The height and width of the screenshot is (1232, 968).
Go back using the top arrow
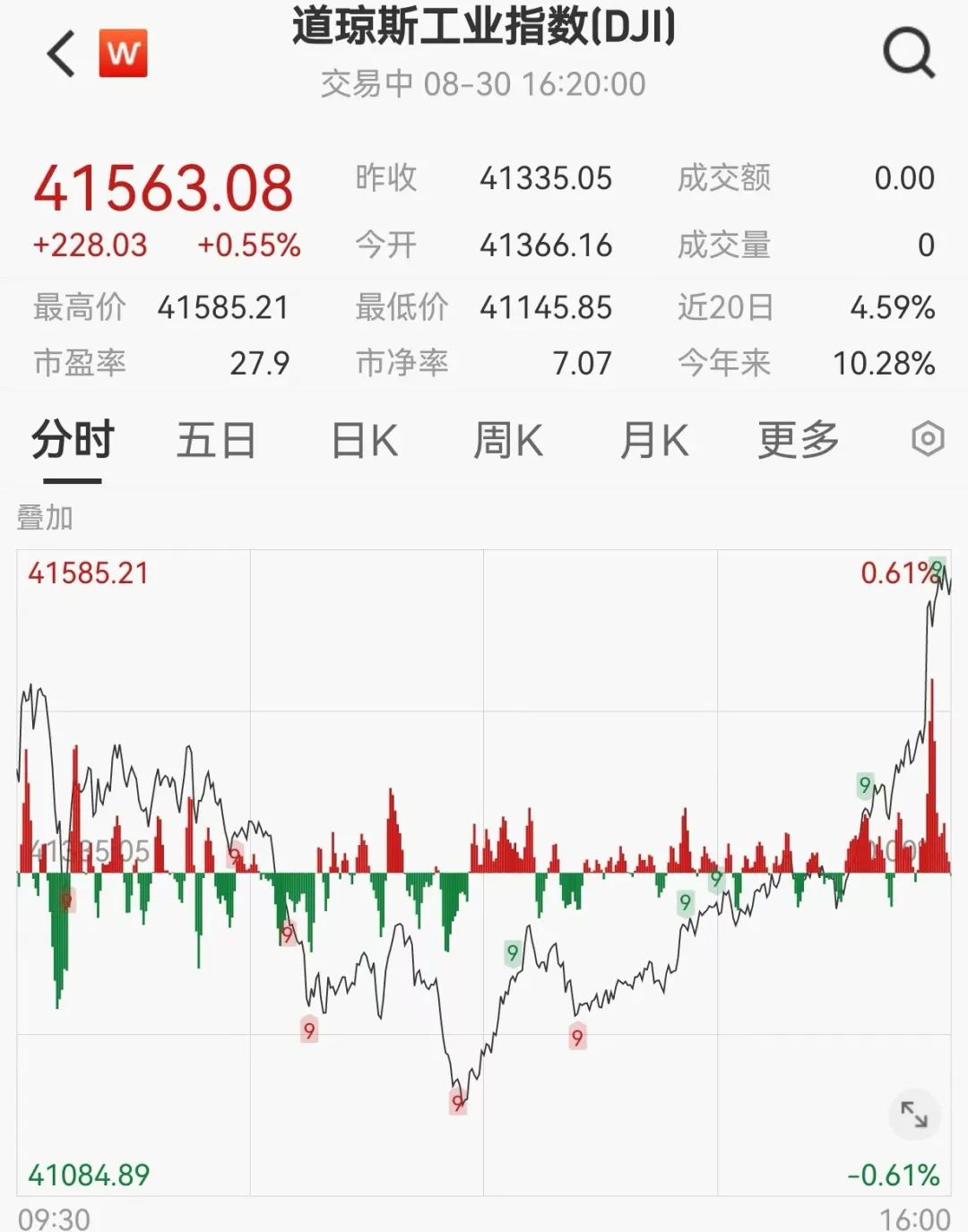click(61, 54)
